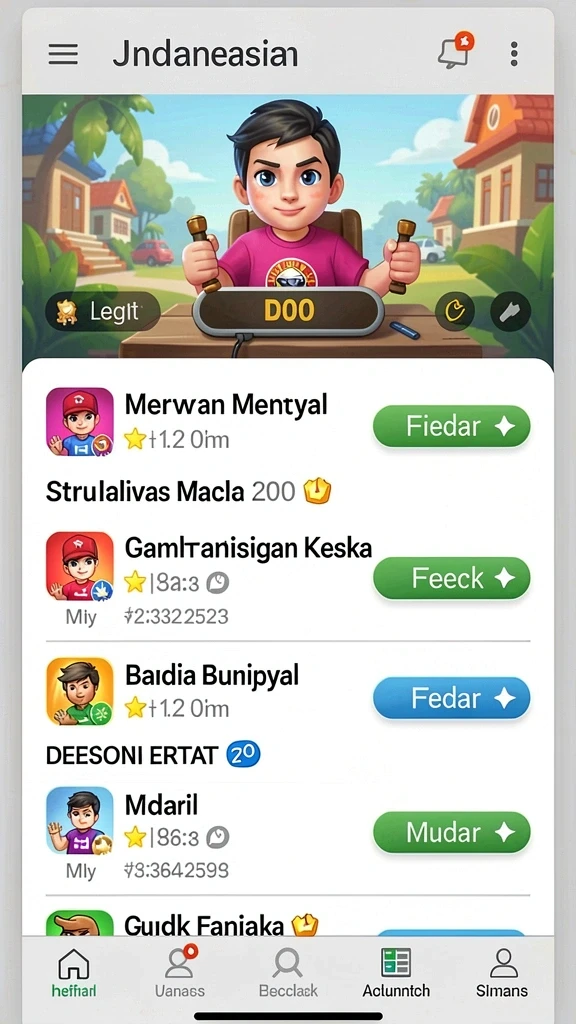
Task: Go to the Slmans profile tab
Action: [502, 972]
